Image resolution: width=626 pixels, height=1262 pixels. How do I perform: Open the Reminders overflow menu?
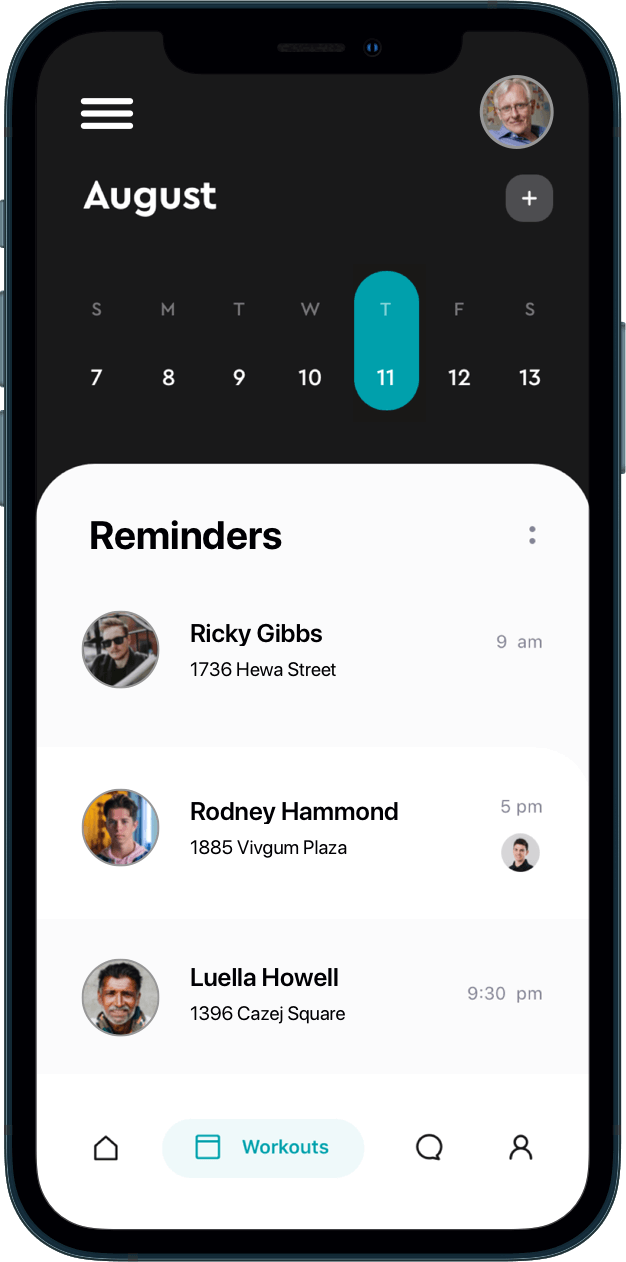532,535
